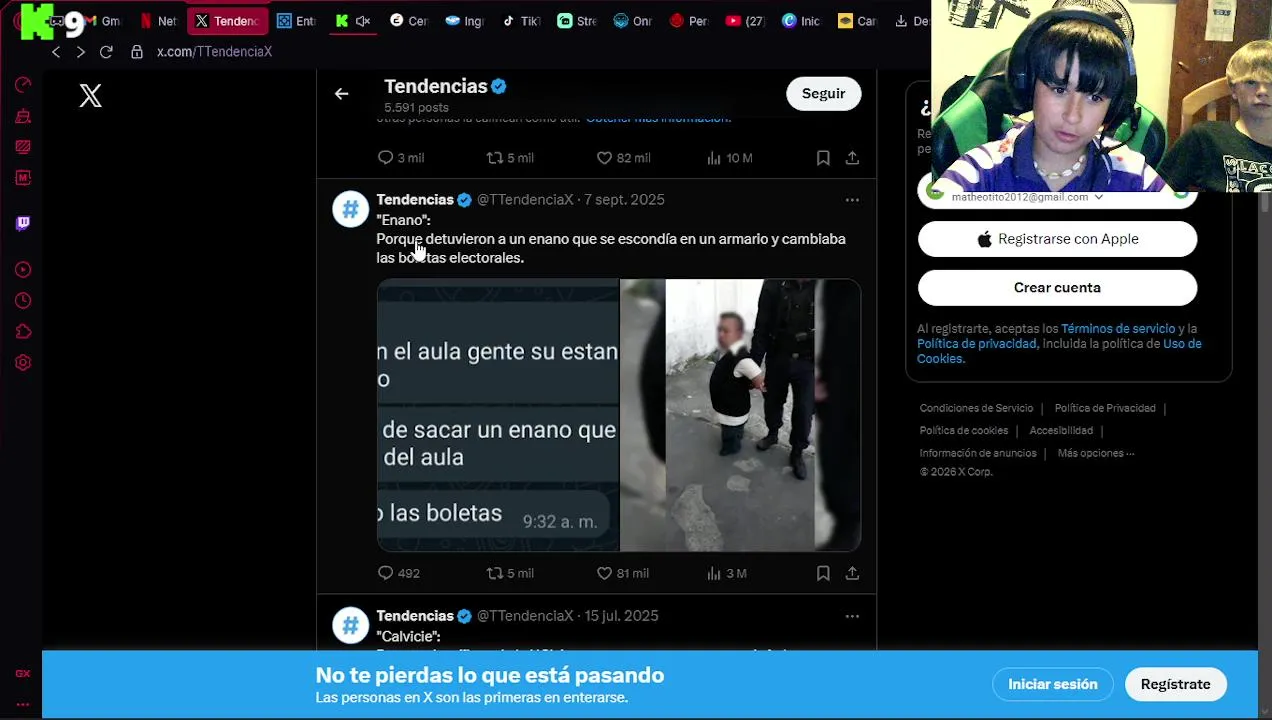1272x720 pixels.
Task: Open the Condiciones de Servicio footer link
Action: pos(976,408)
